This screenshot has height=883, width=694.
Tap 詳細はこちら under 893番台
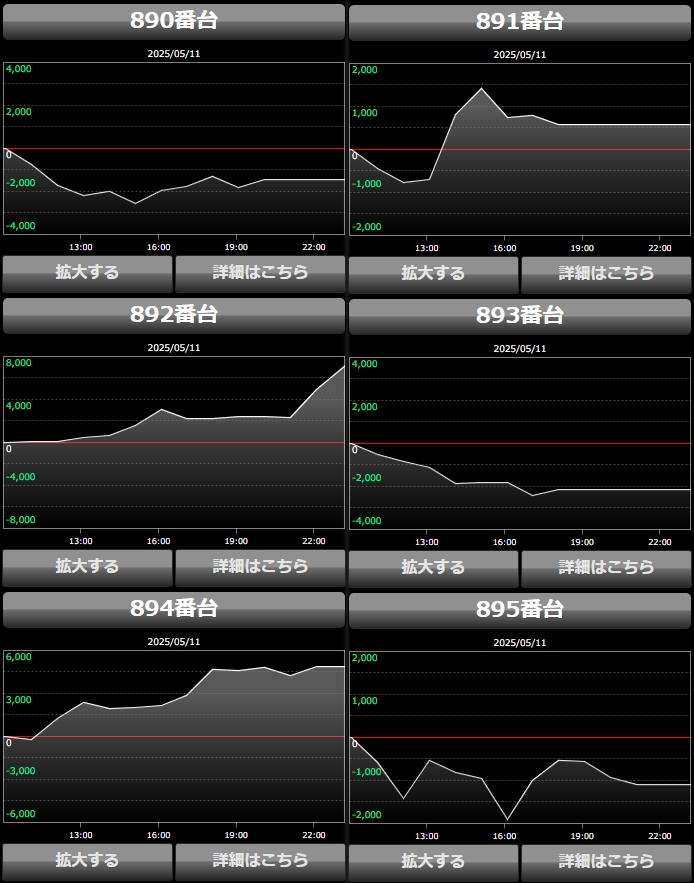[x=606, y=567]
